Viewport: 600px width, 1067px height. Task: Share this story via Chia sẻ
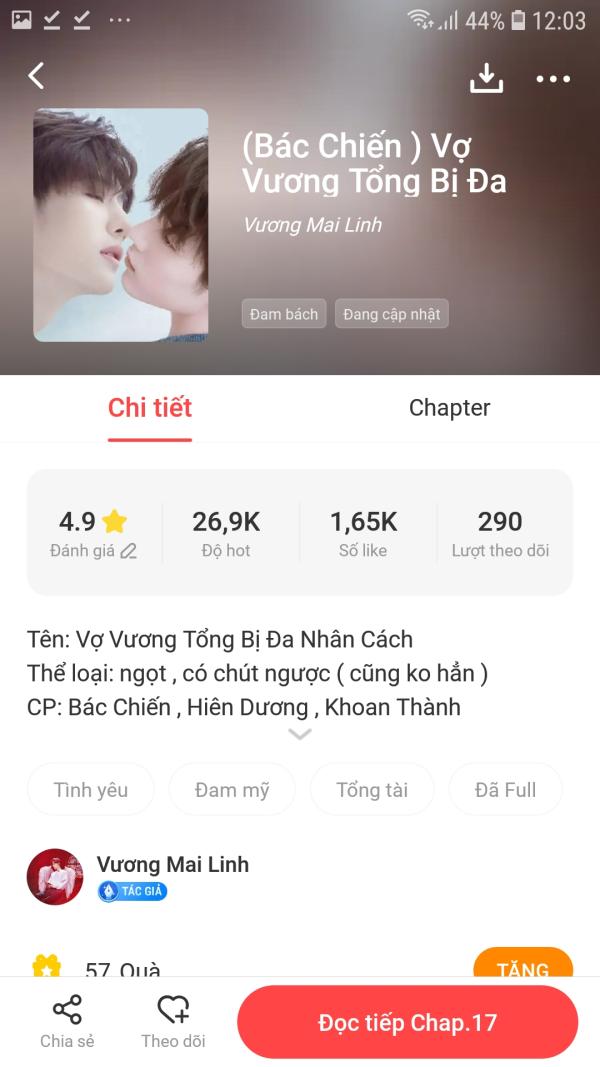pos(67,1022)
